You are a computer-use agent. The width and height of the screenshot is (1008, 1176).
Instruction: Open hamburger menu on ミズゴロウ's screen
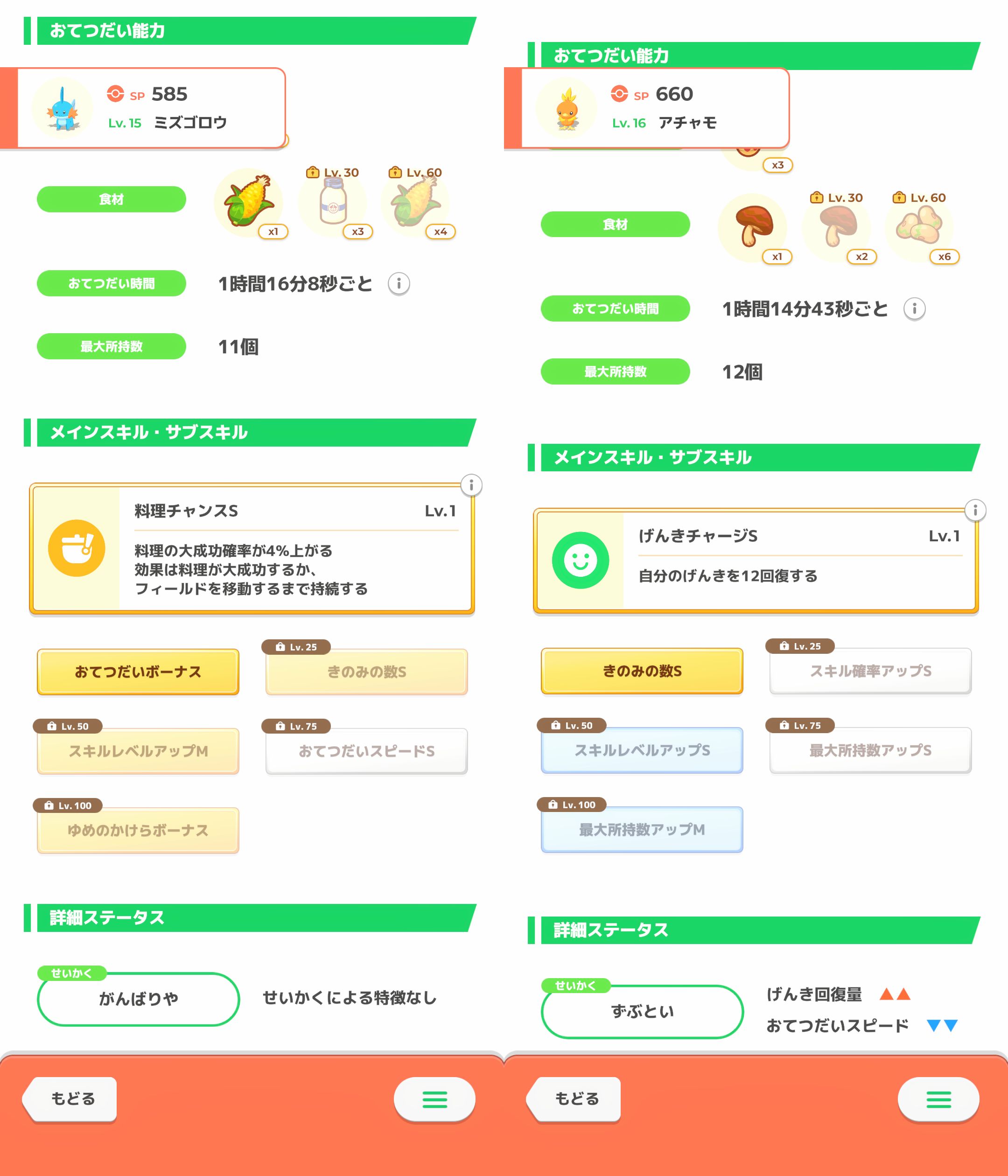434,1099
